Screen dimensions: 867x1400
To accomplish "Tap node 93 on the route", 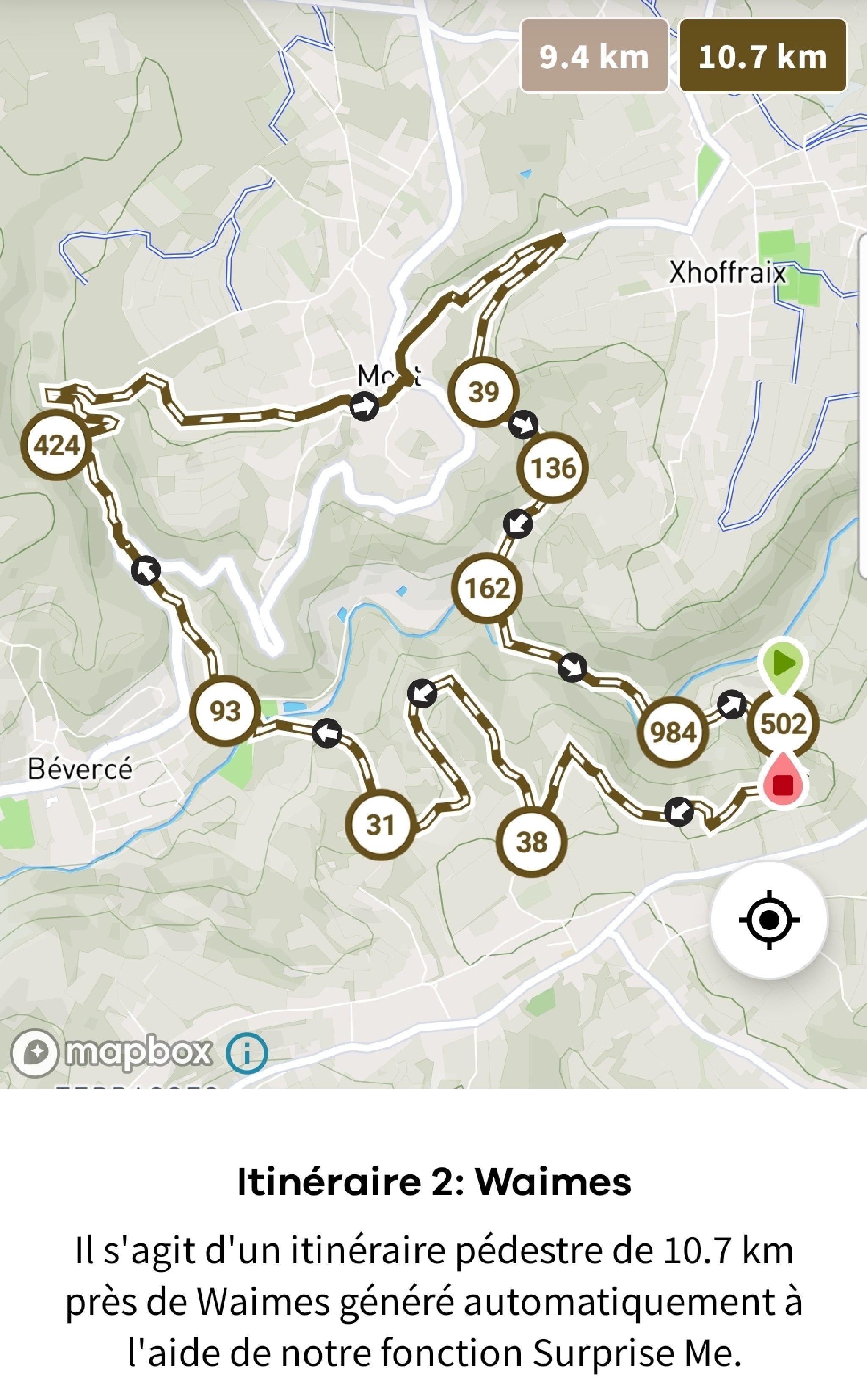I will (x=225, y=711).
